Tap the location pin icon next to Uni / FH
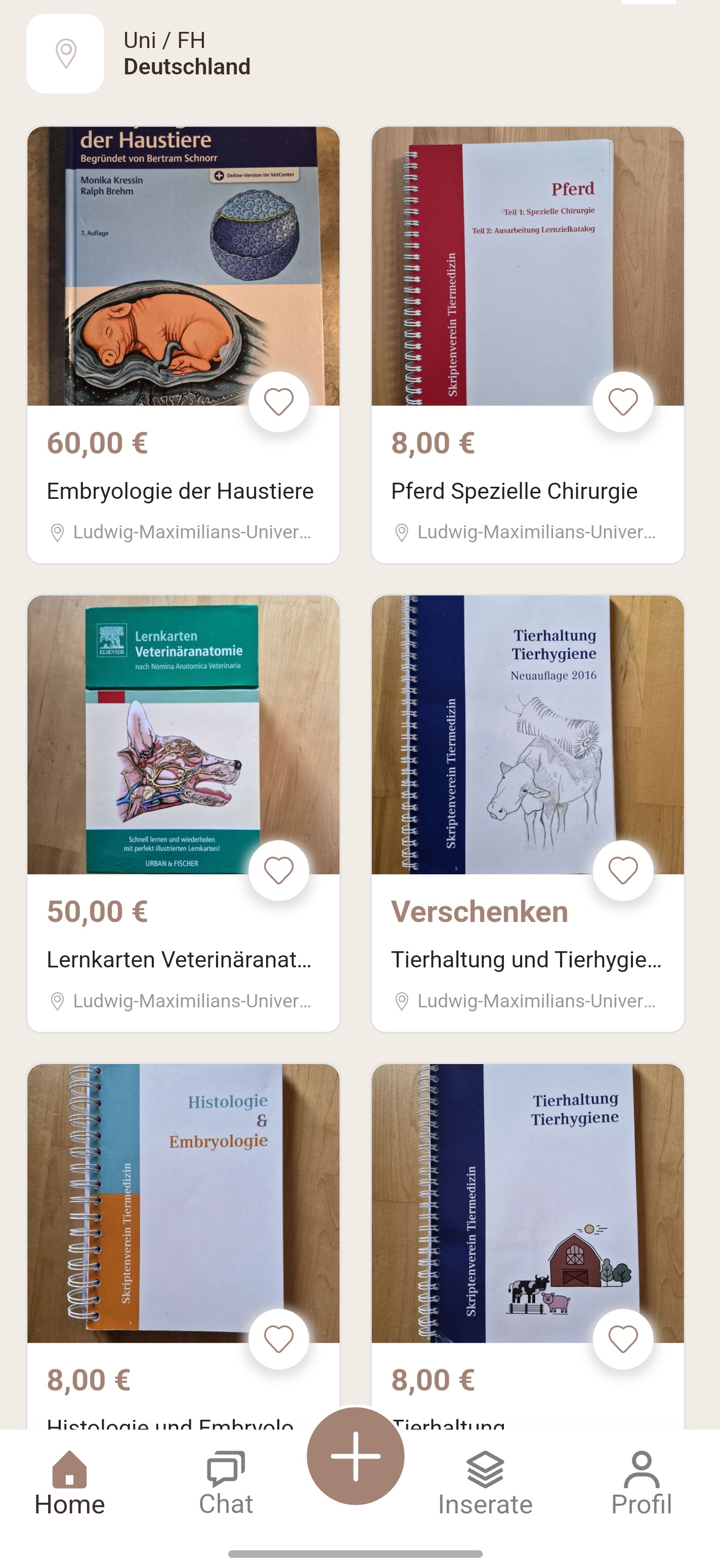 tap(65, 53)
